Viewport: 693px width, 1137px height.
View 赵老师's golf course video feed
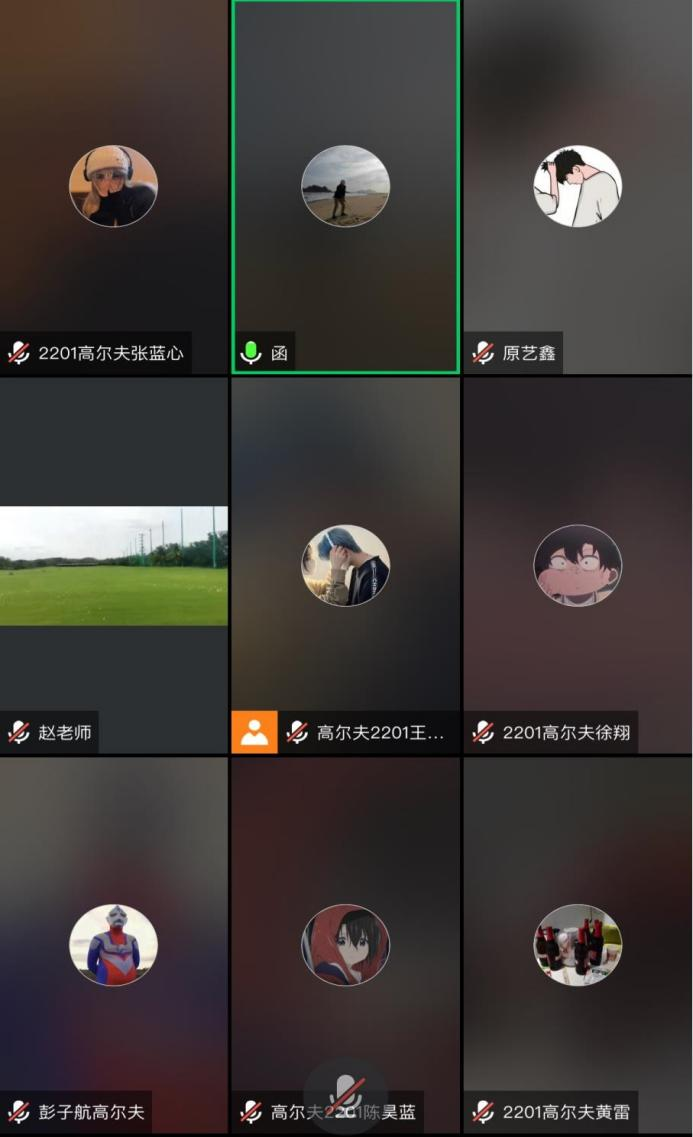tap(113, 565)
